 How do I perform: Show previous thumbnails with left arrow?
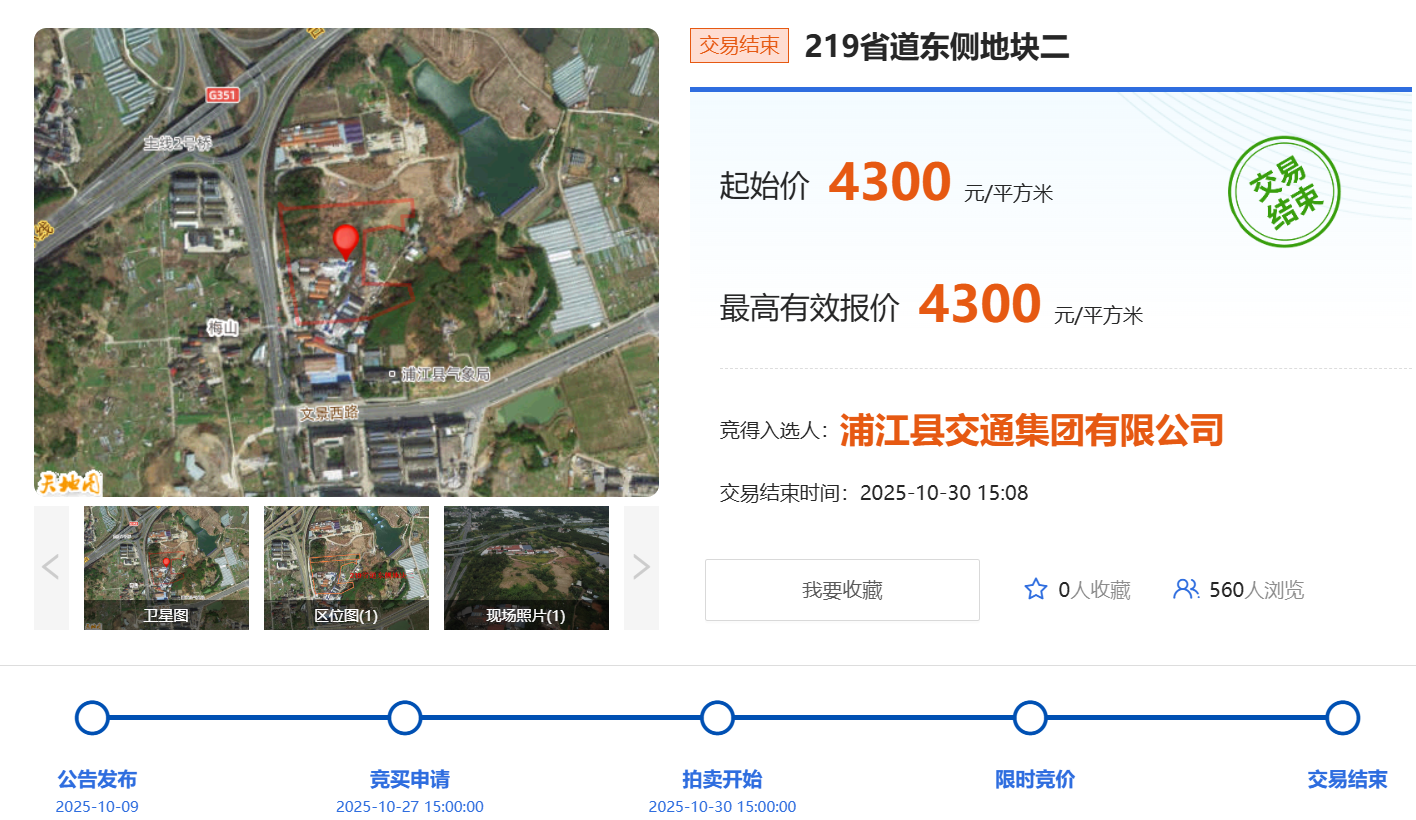point(51,568)
